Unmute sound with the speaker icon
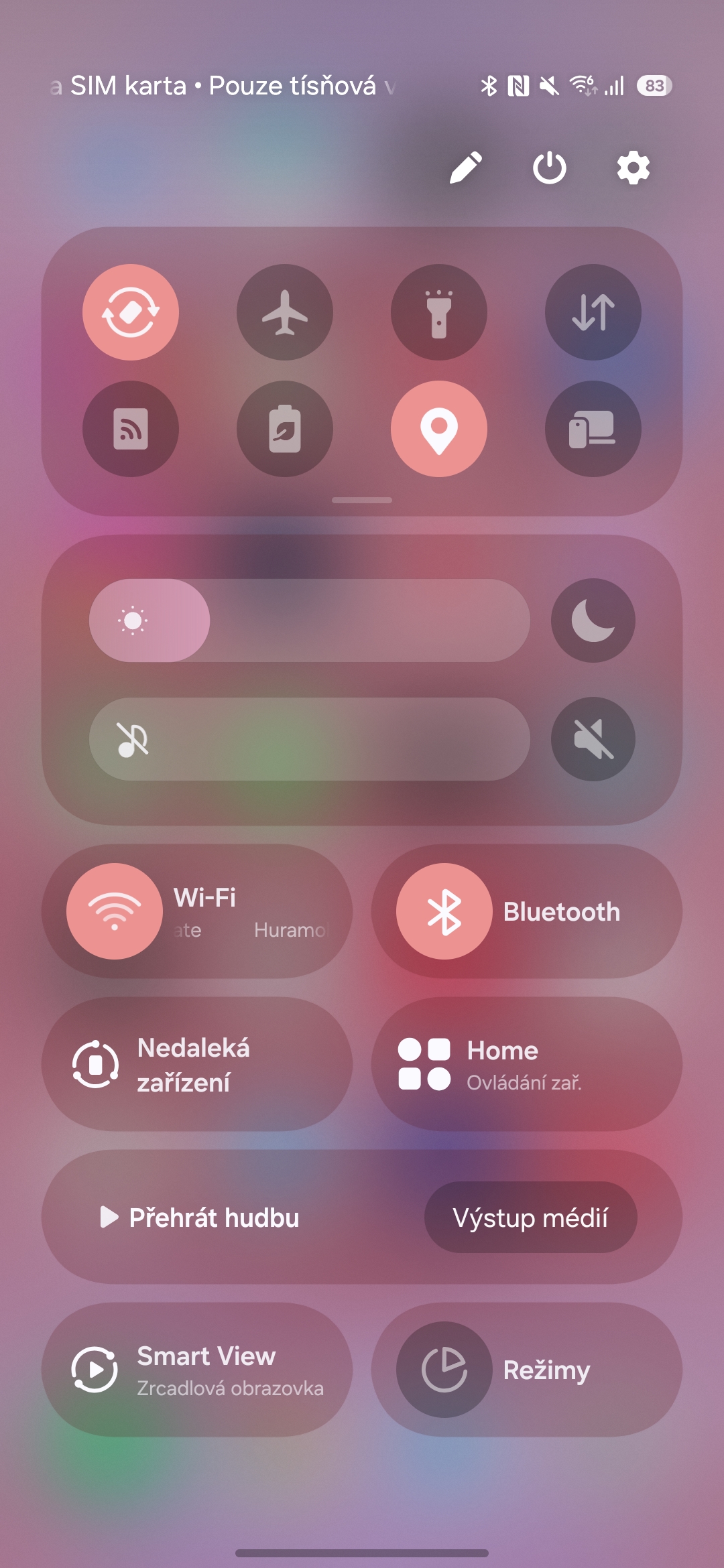The height and width of the screenshot is (1568, 724). [x=593, y=739]
